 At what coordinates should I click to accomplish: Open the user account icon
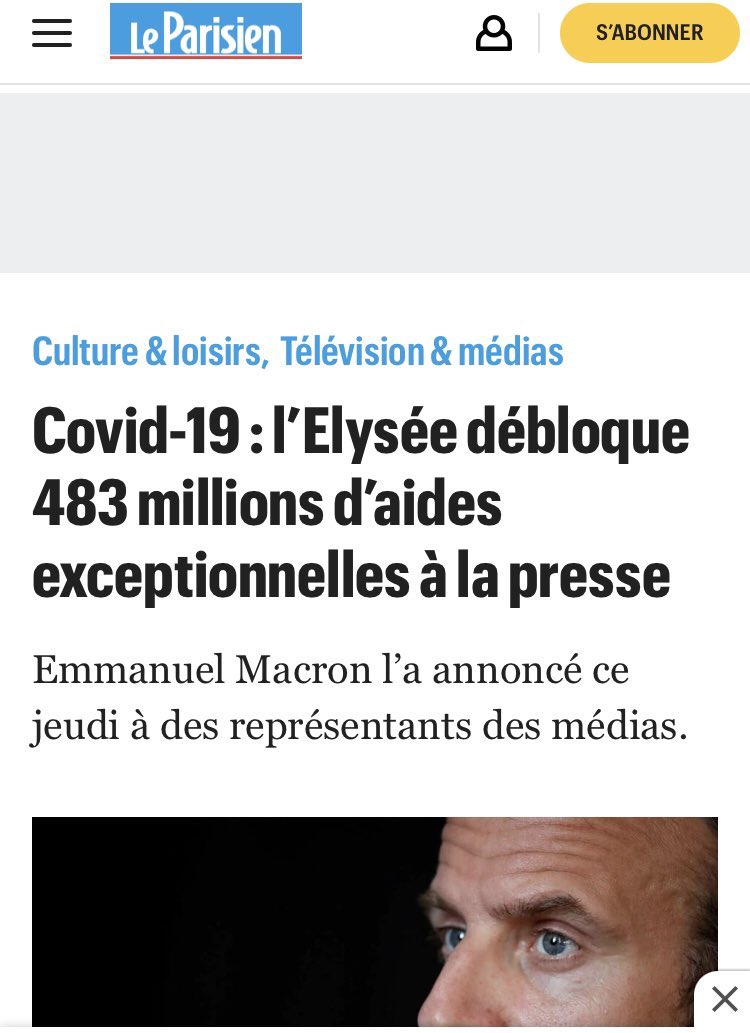click(493, 33)
